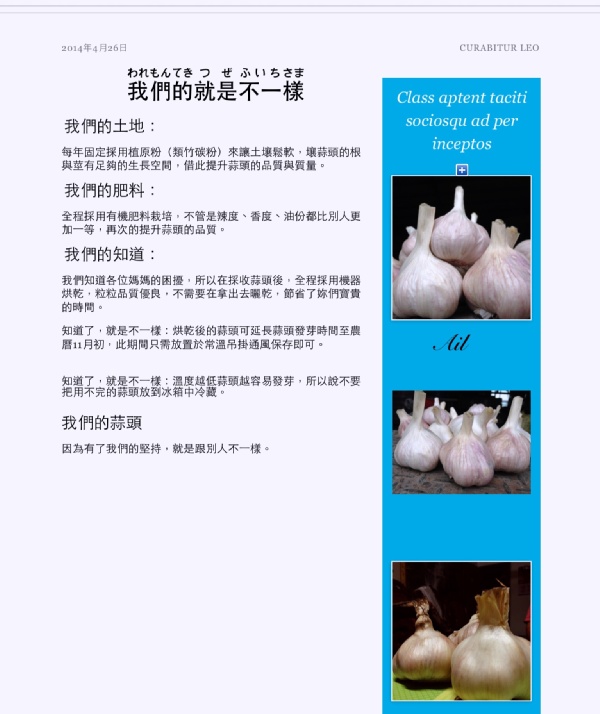Select the bottom golden garlic photo

461,631
